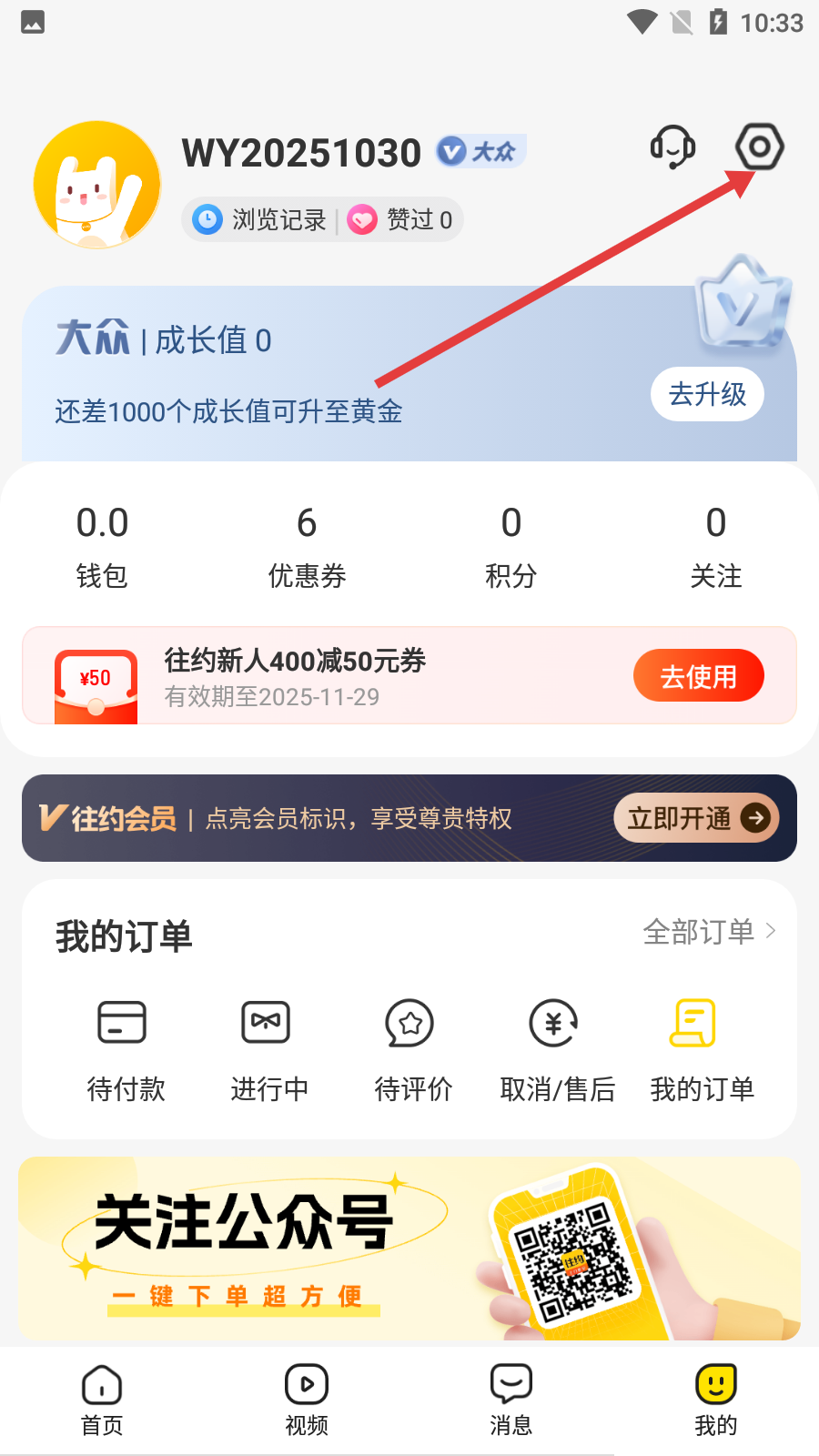View 进行中 orders in progress
This screenshot has width=819, height=1456.
click(x=269, y=1049)
